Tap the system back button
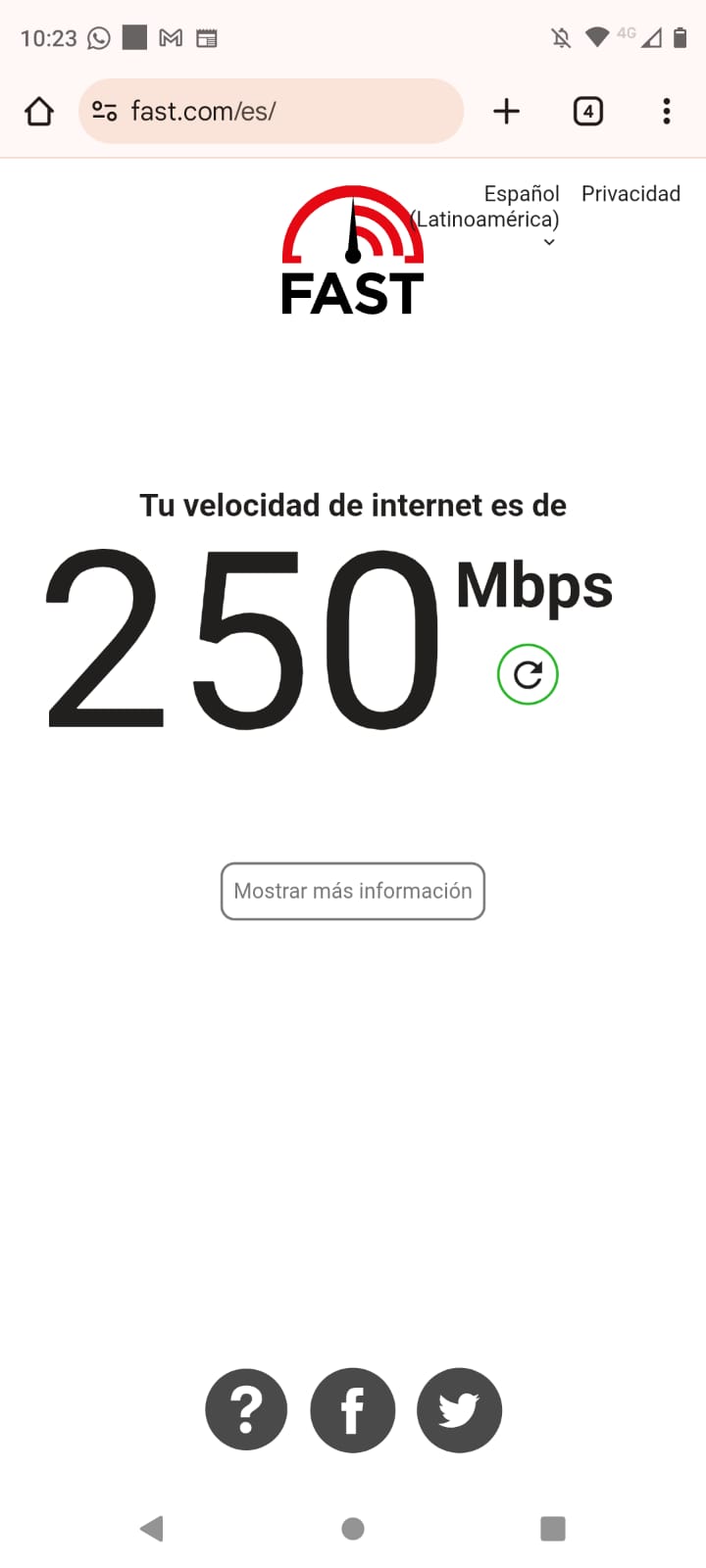Screen dimensions: 706x1568 152,1528
